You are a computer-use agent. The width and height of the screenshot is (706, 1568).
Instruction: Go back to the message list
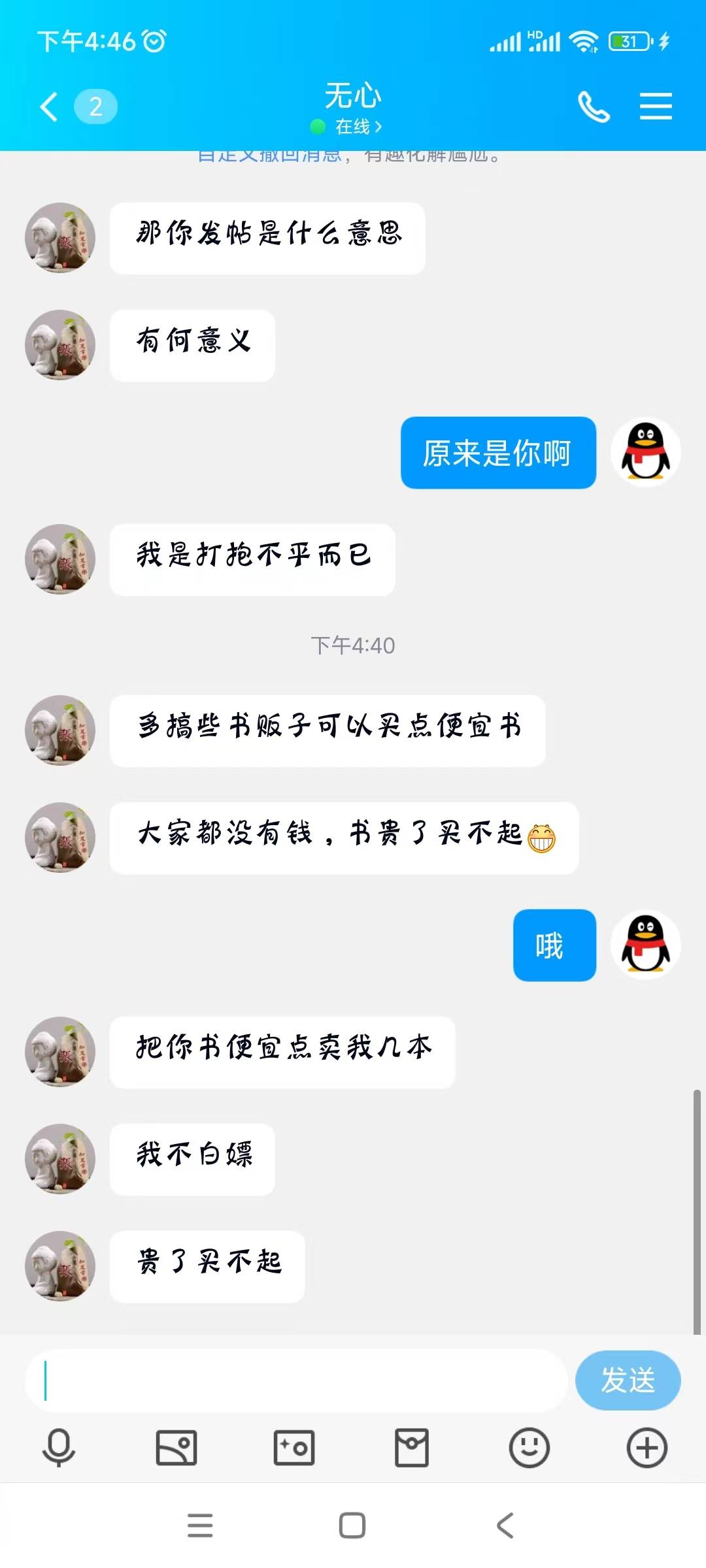[x=50, y=106]
